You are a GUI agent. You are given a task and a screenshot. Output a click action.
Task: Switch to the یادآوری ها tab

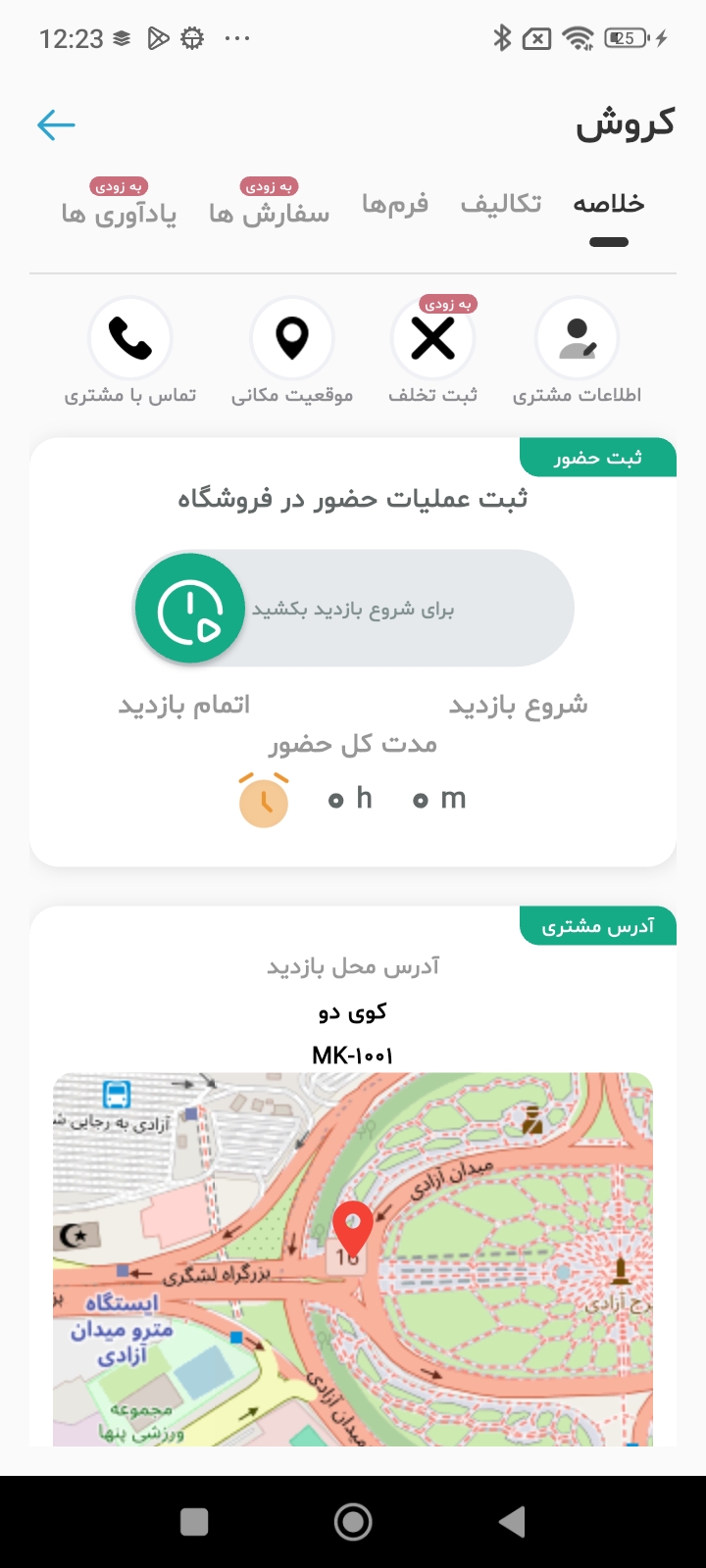119,213
